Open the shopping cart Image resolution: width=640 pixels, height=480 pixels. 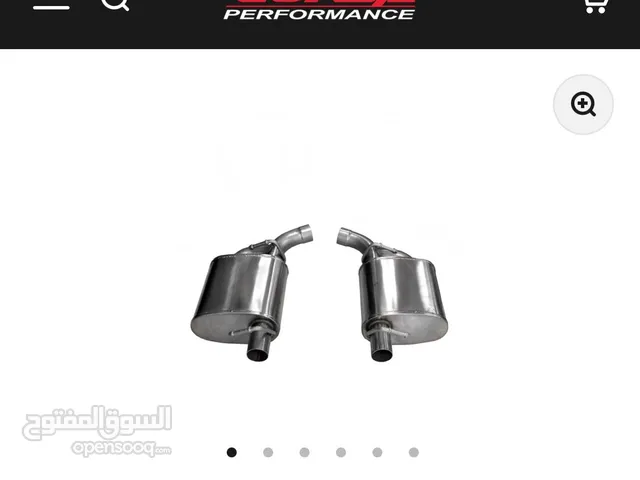594,5
